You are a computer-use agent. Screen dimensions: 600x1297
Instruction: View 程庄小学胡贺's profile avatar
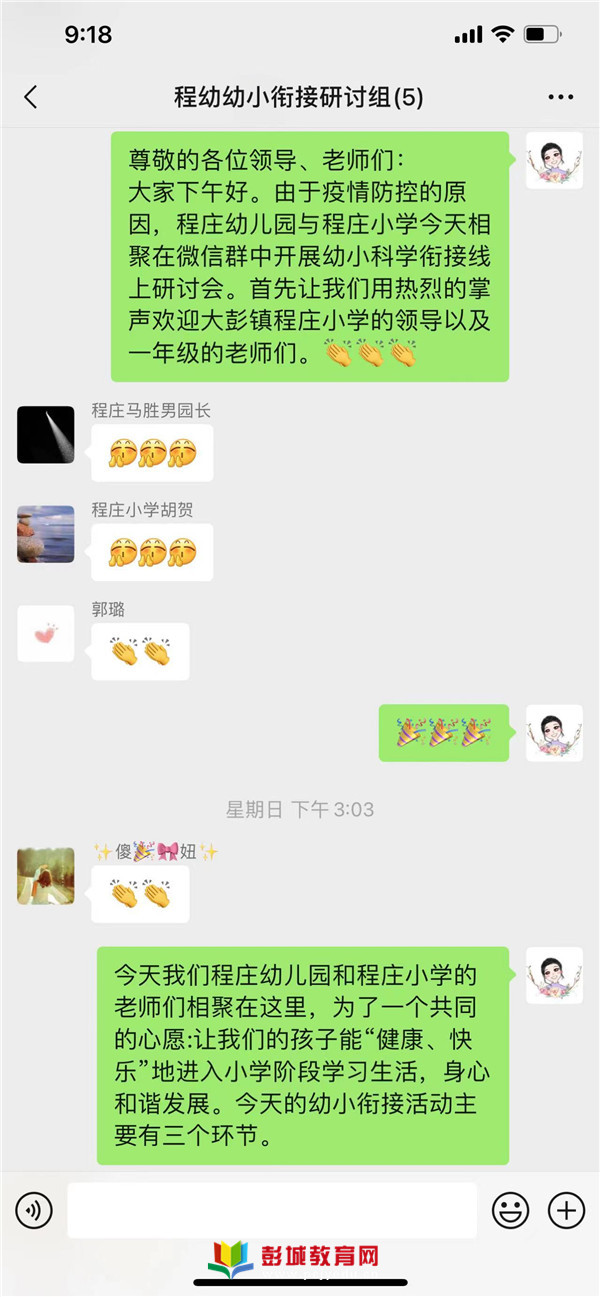click(x=46, y=534)
